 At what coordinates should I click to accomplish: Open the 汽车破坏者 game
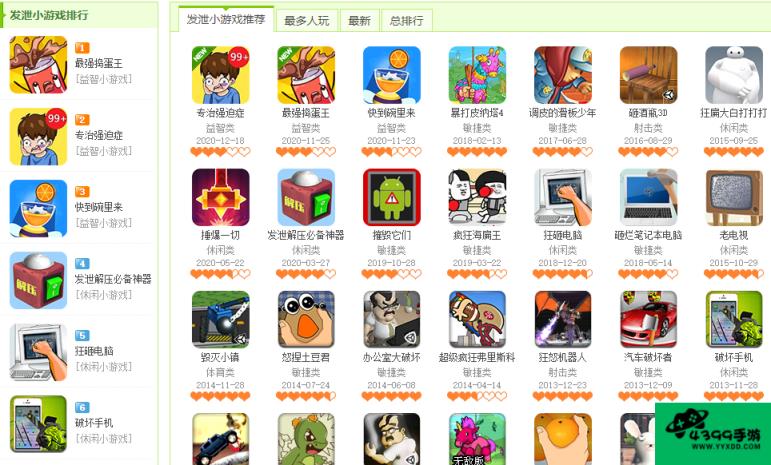pyautogui.click(x=648, y=319)
